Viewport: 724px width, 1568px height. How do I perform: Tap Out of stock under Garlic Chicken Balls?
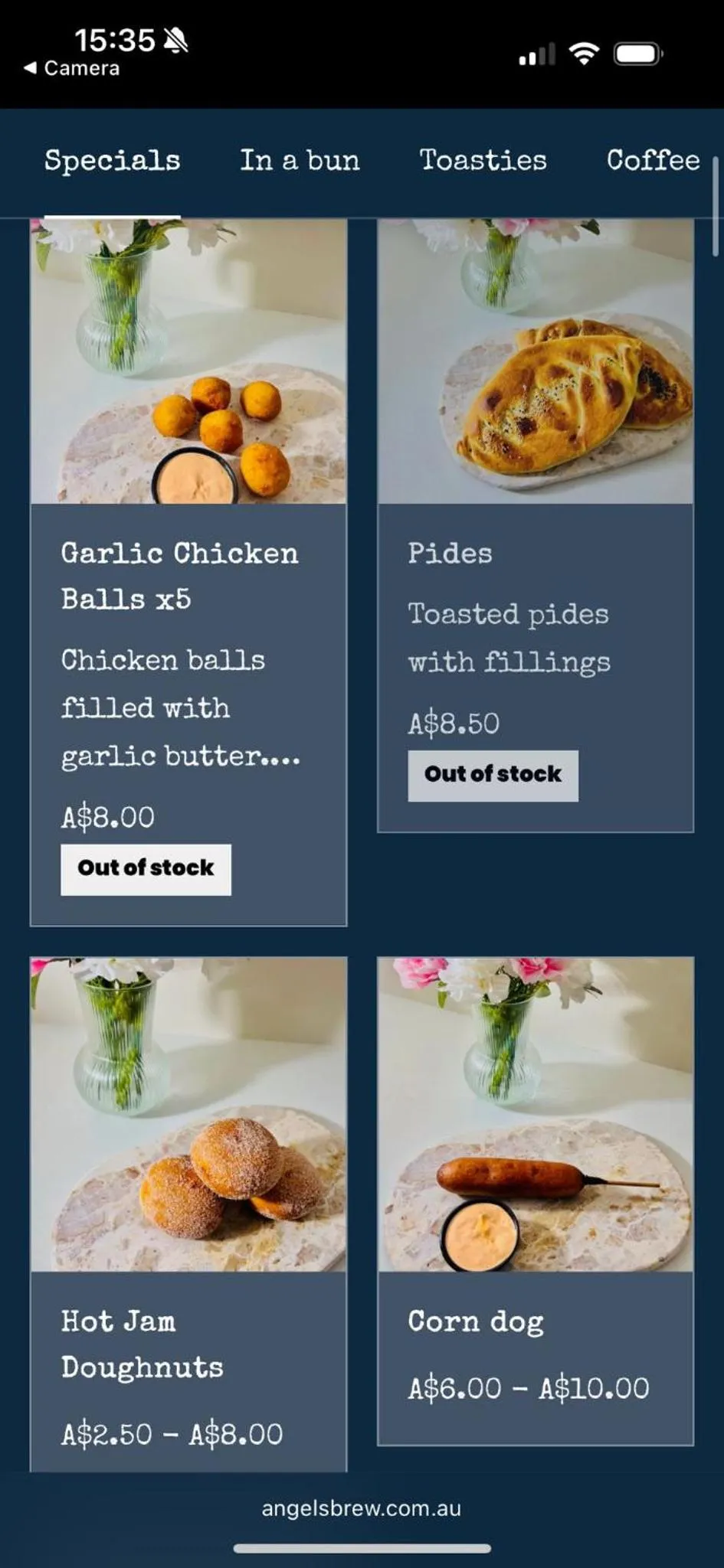click(146, 869)
